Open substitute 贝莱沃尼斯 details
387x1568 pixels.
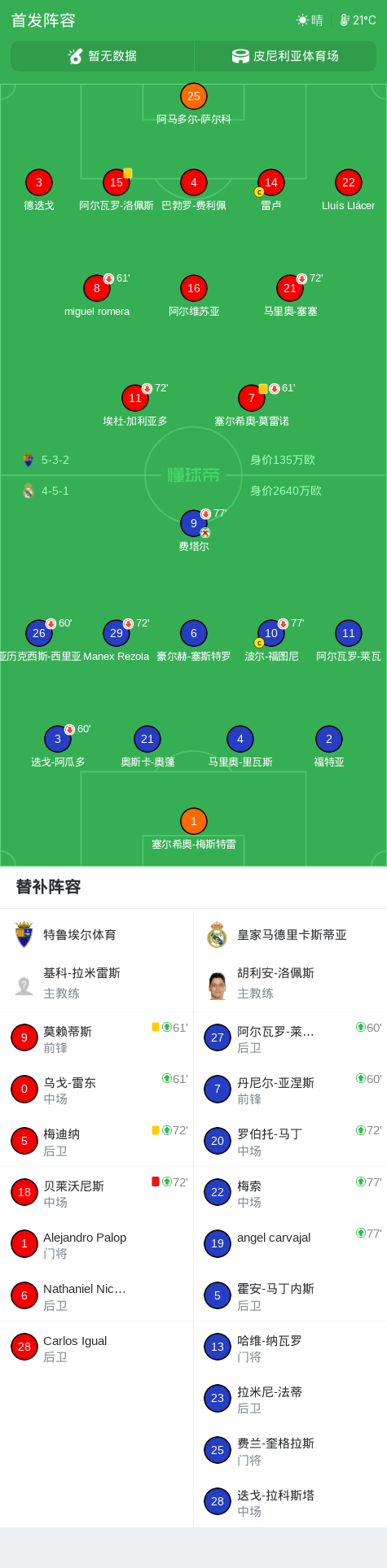[x=97, y=1193]
